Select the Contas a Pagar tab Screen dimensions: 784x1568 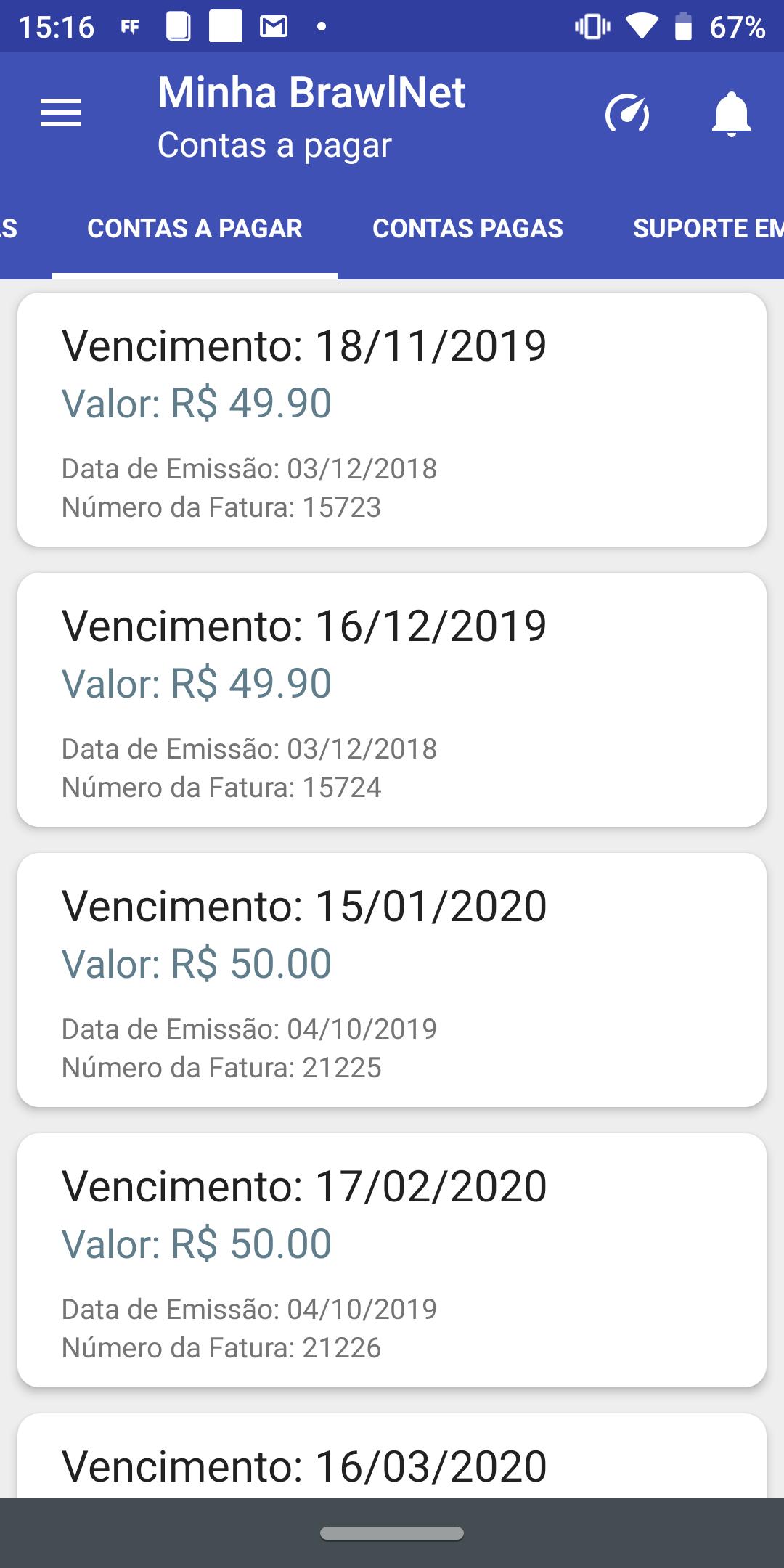tap(195, 229)
